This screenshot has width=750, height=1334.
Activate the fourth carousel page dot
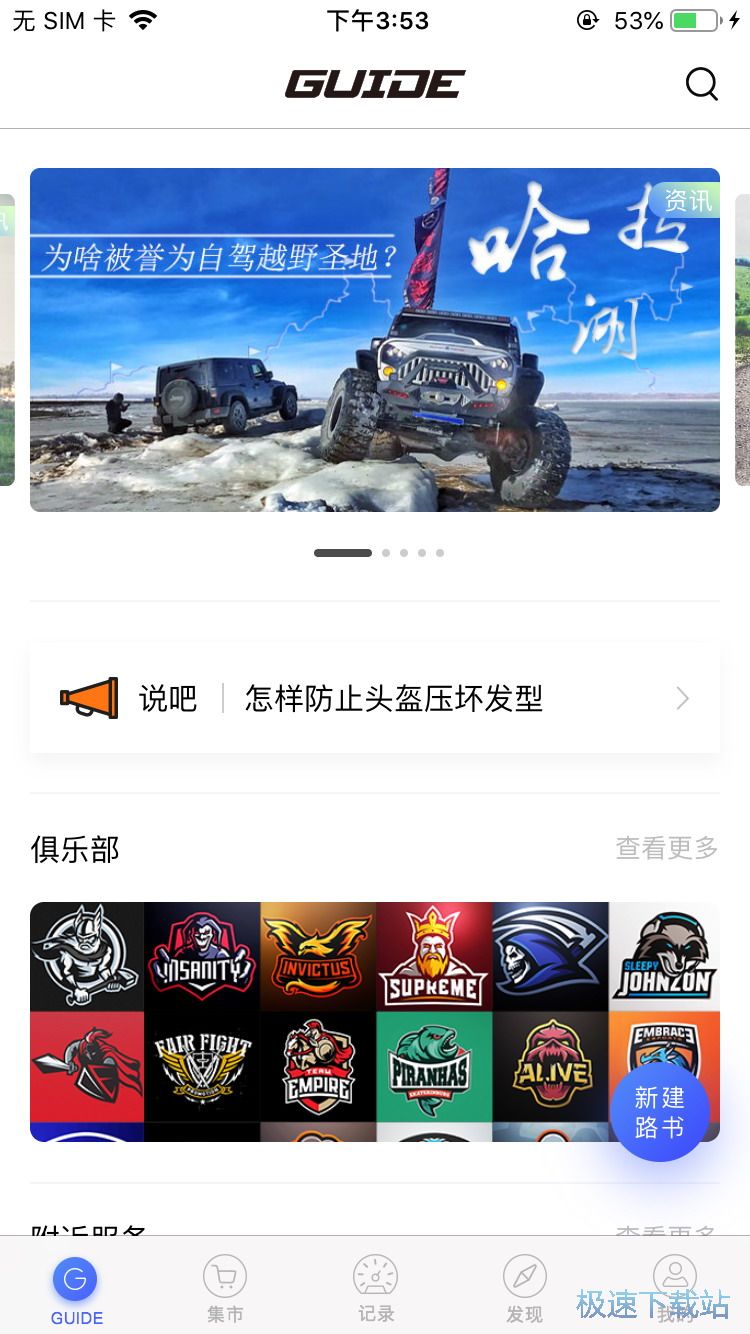[x=422, y=552]
